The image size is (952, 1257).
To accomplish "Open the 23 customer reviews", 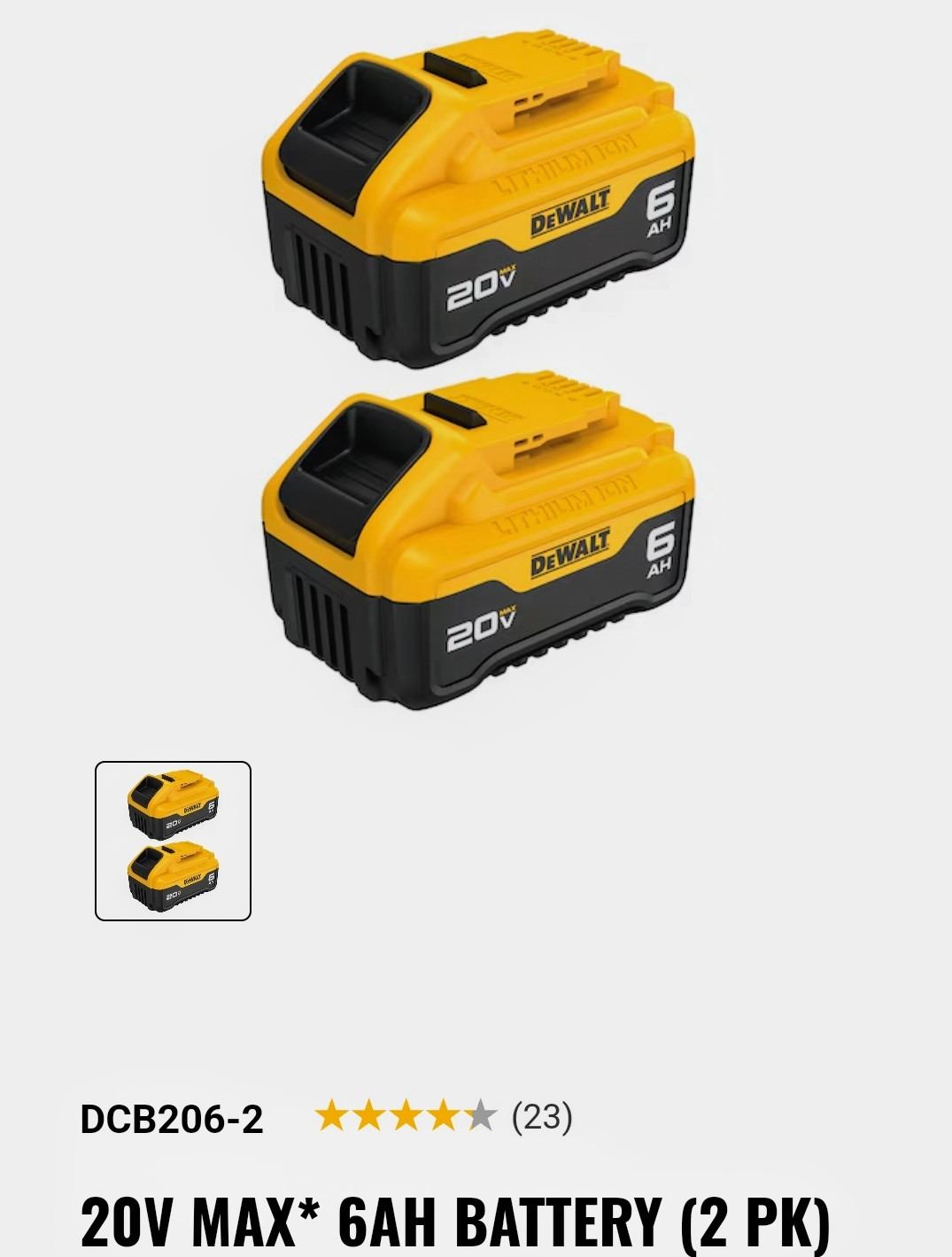I will (541, 1117).
